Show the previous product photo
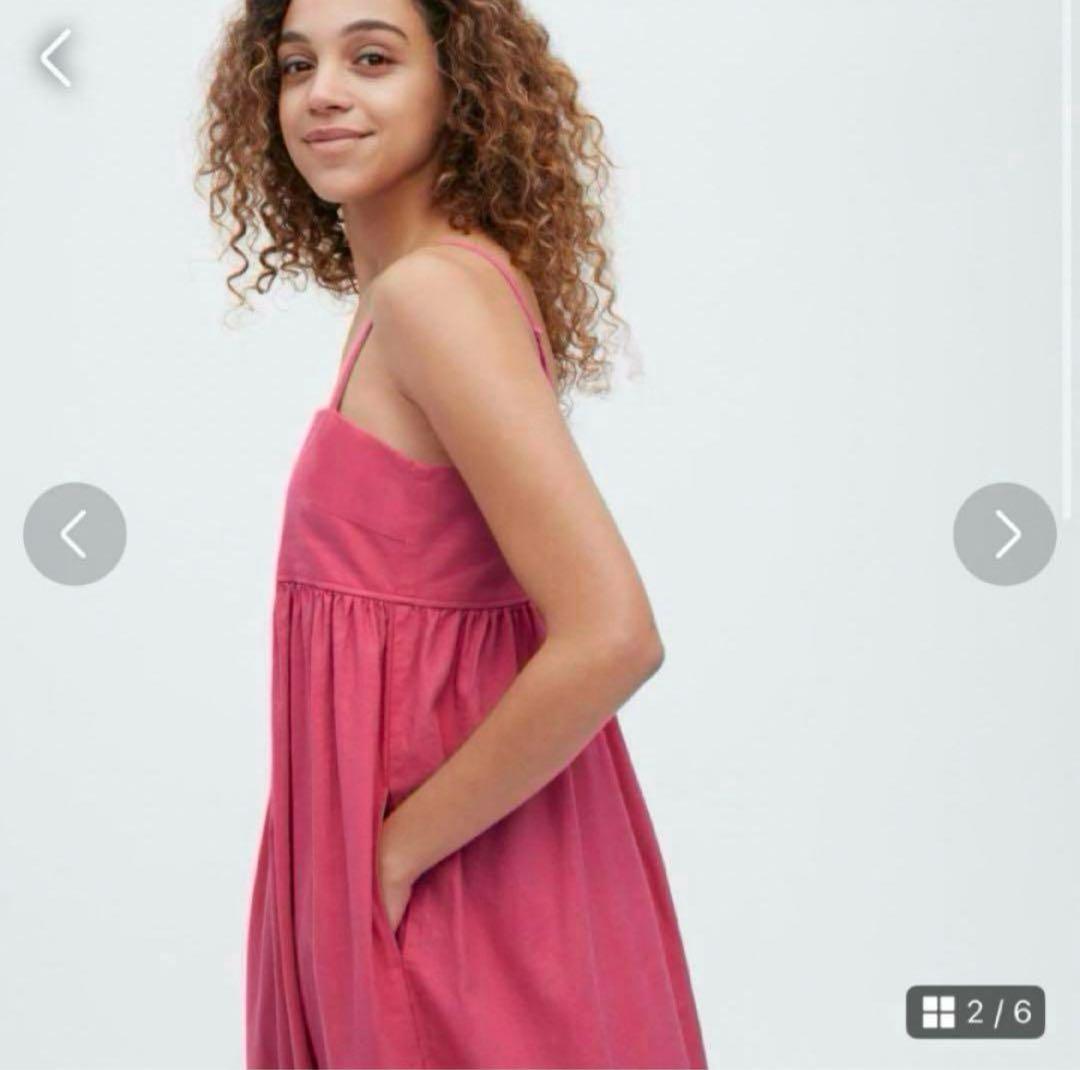Image resolution: width=1080 pixels, height=1070 pixels. point(75,534)
